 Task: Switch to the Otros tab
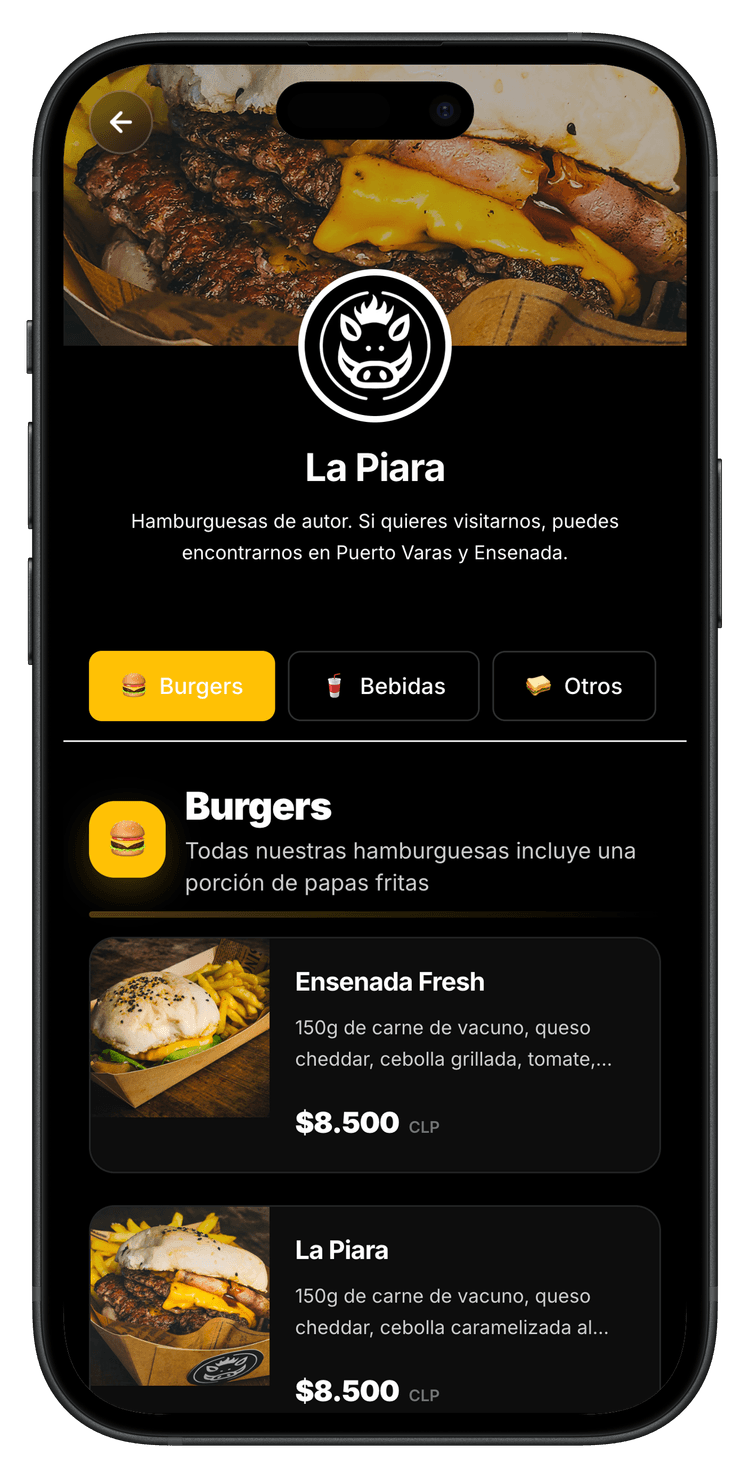tap(574, 686)
